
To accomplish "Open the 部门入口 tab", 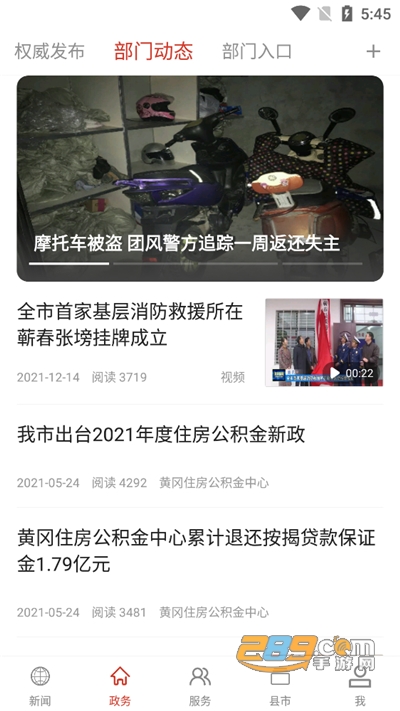I will [257, 51].
